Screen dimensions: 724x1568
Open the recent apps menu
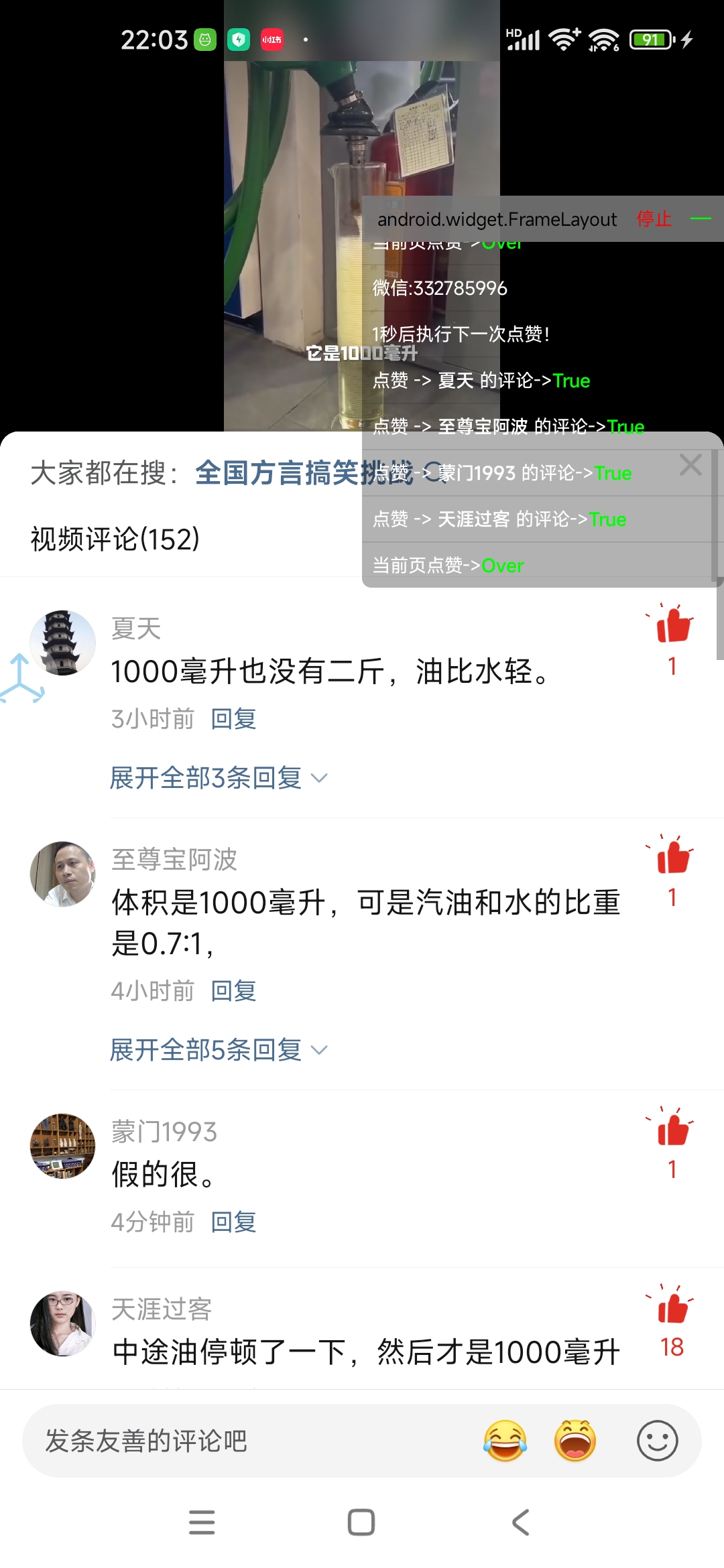coord(202,1523)
